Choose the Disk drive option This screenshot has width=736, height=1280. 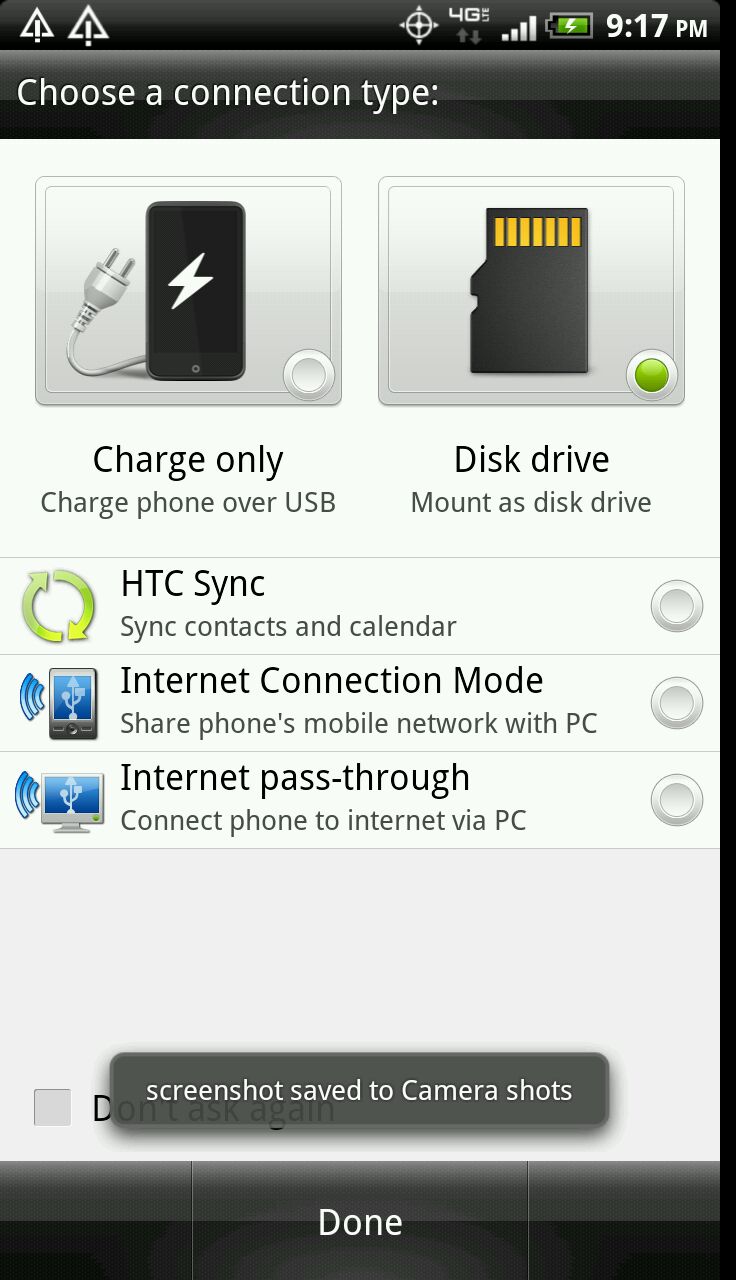(531, 291)
